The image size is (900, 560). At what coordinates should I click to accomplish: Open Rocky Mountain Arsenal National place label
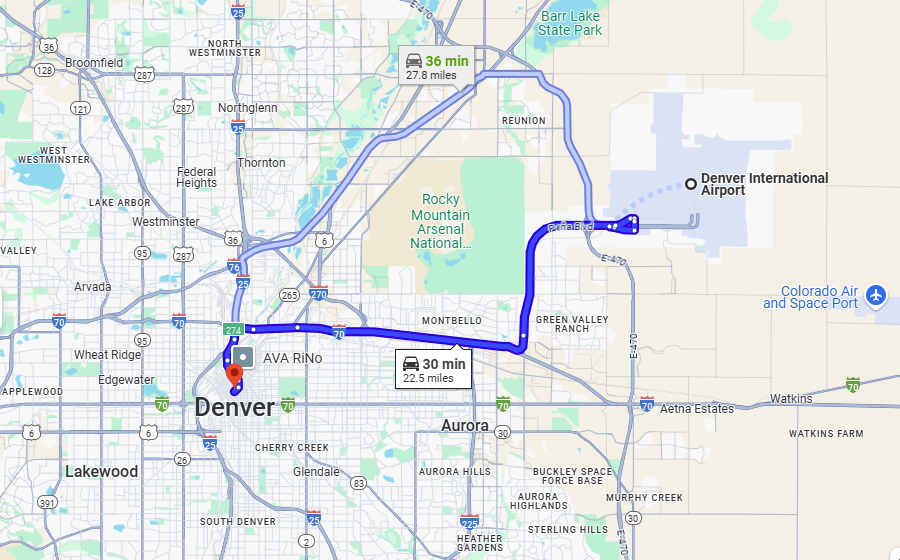(440, 221)
